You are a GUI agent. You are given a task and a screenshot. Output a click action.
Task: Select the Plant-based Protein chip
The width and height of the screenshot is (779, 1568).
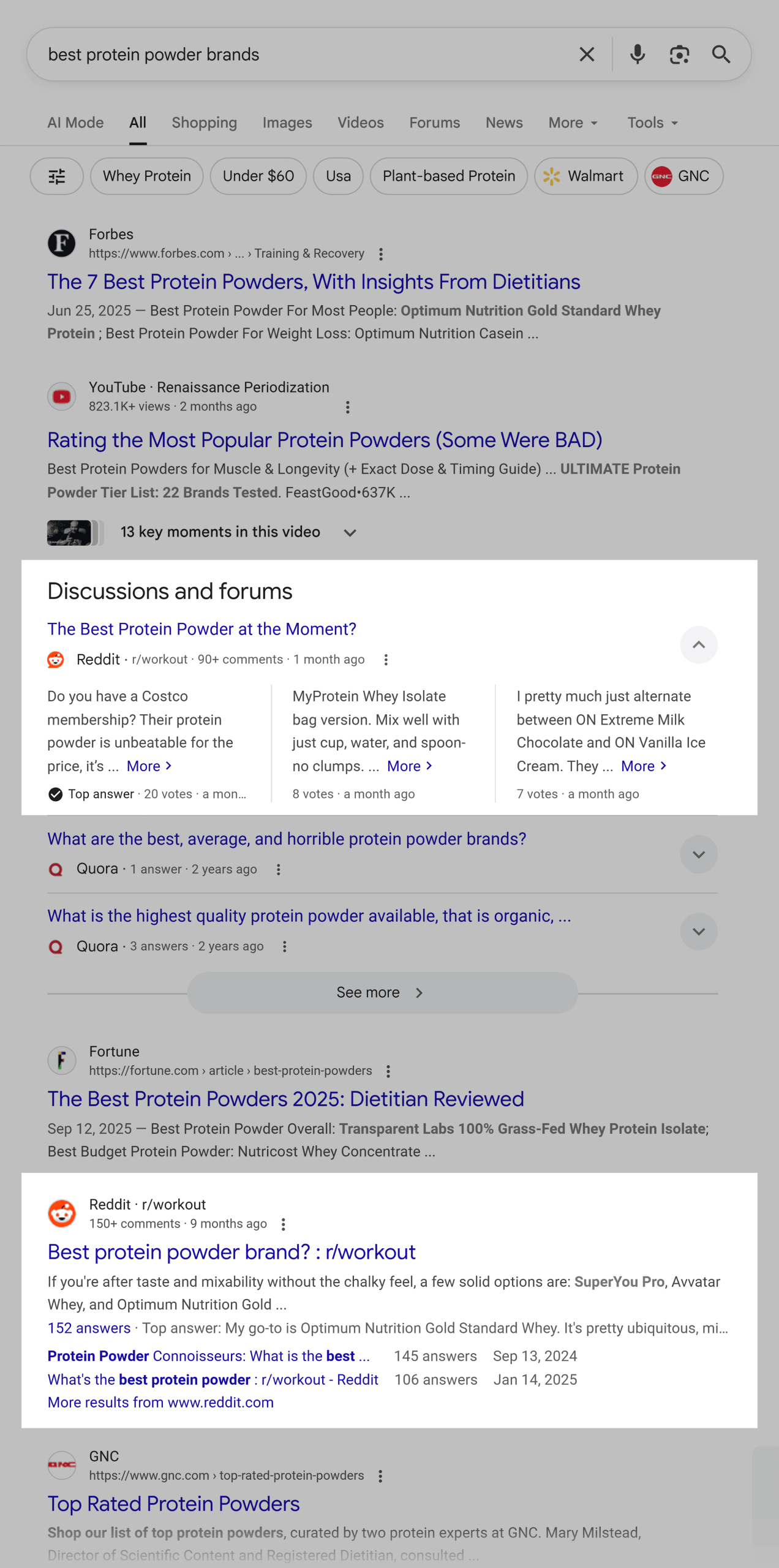click(448, 176)
